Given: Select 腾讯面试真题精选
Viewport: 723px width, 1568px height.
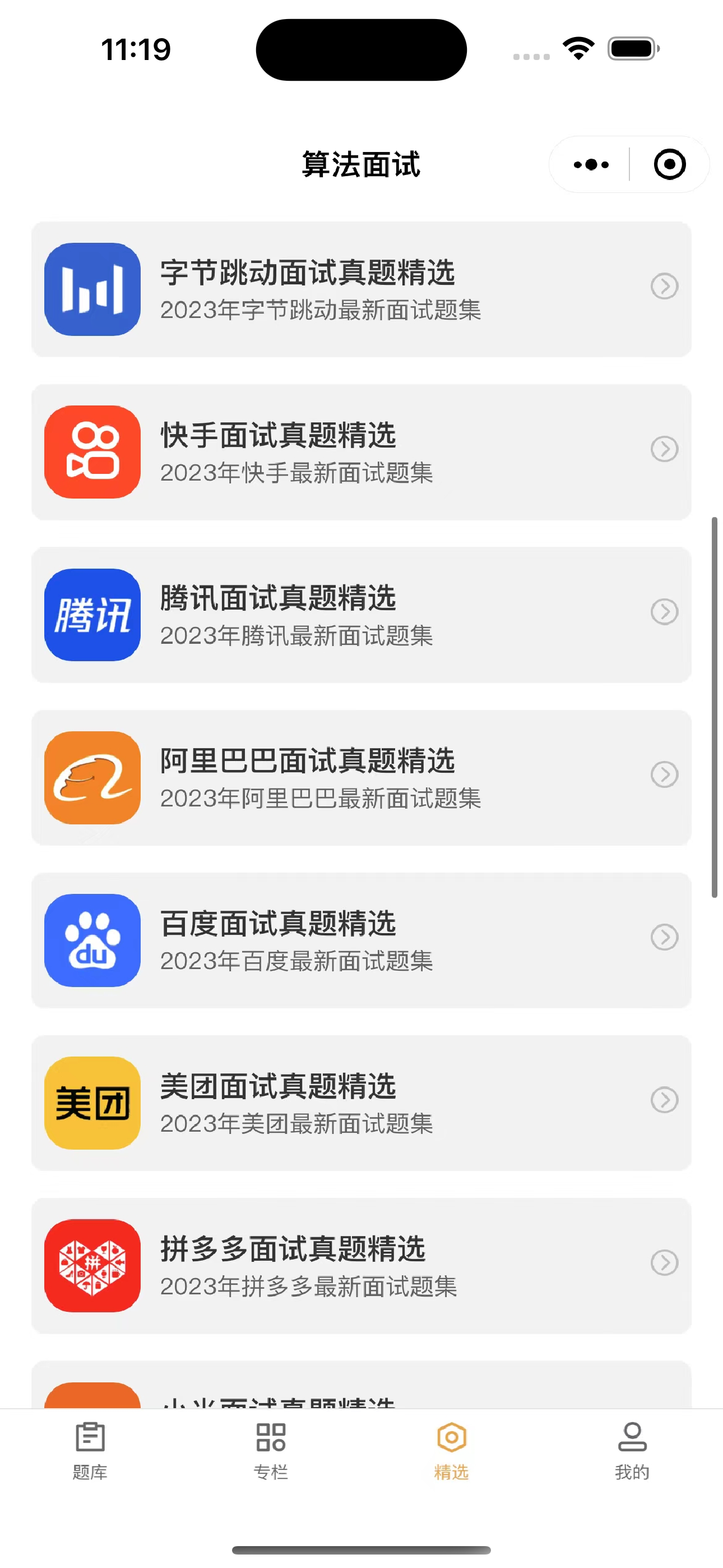Looking at the screenshot, I should (x=361, y=615).
